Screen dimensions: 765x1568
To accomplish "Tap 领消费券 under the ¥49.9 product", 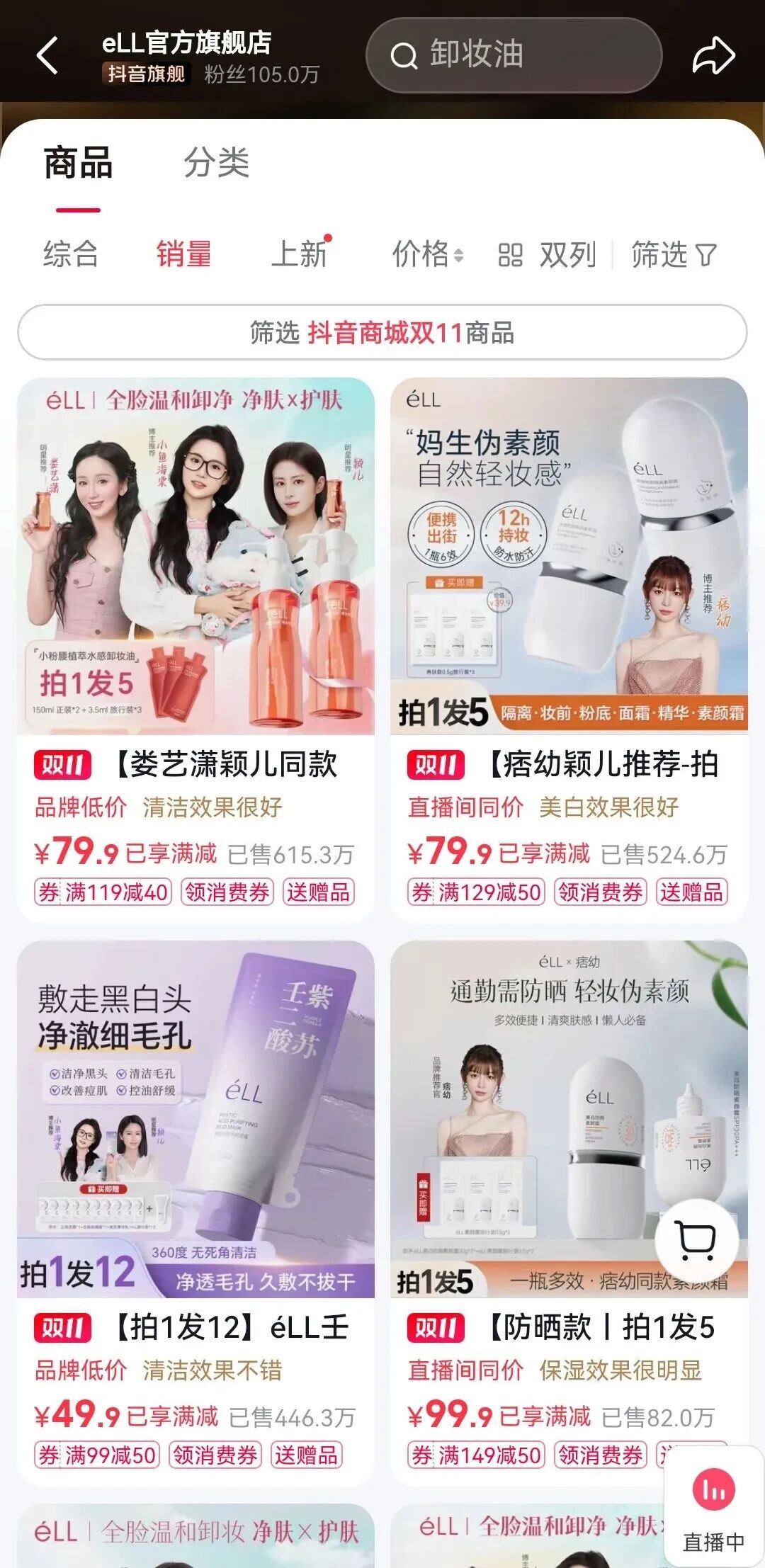I will click(x=215, y=1455).
